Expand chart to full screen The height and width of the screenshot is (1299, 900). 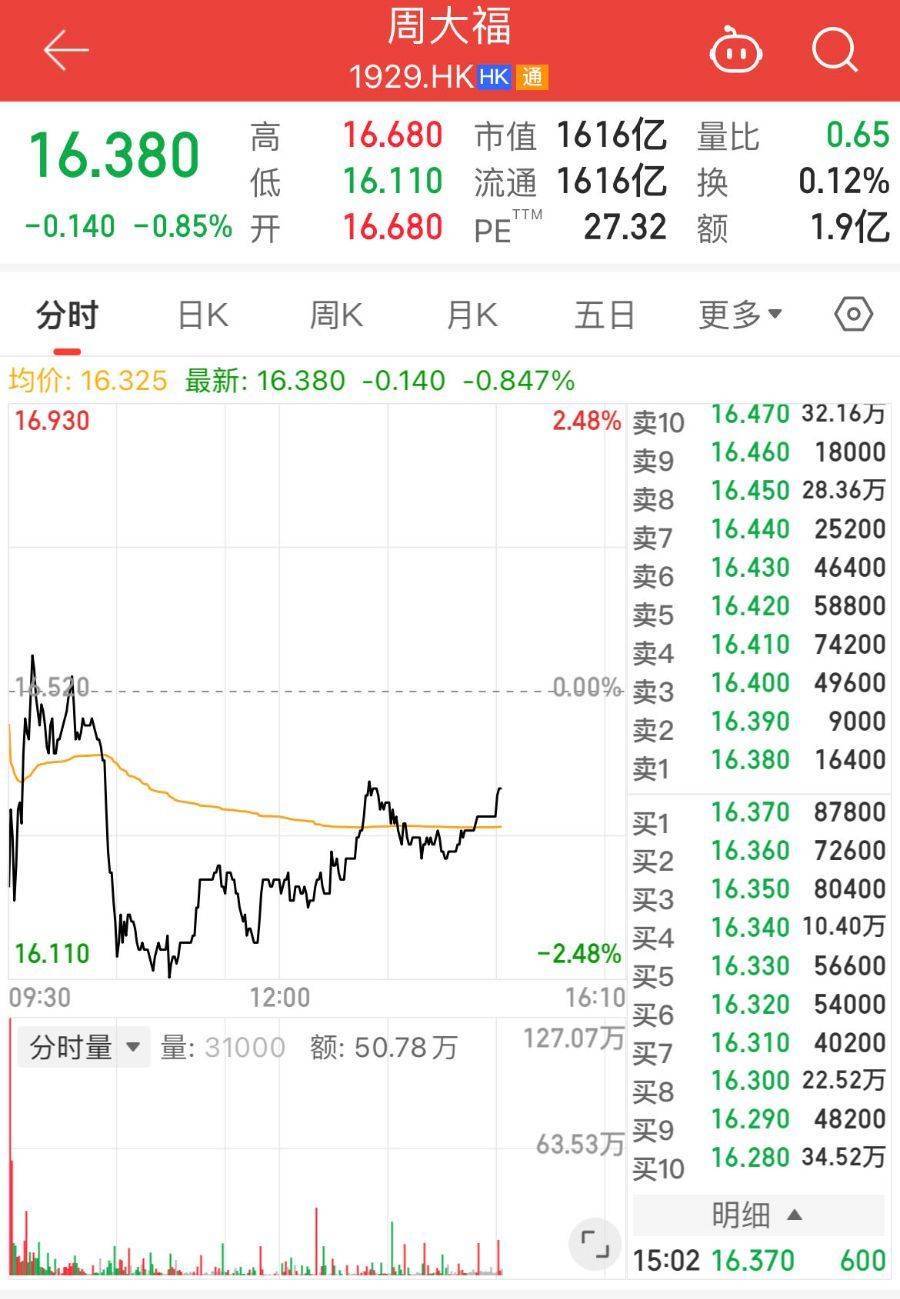click(596, 1243)
